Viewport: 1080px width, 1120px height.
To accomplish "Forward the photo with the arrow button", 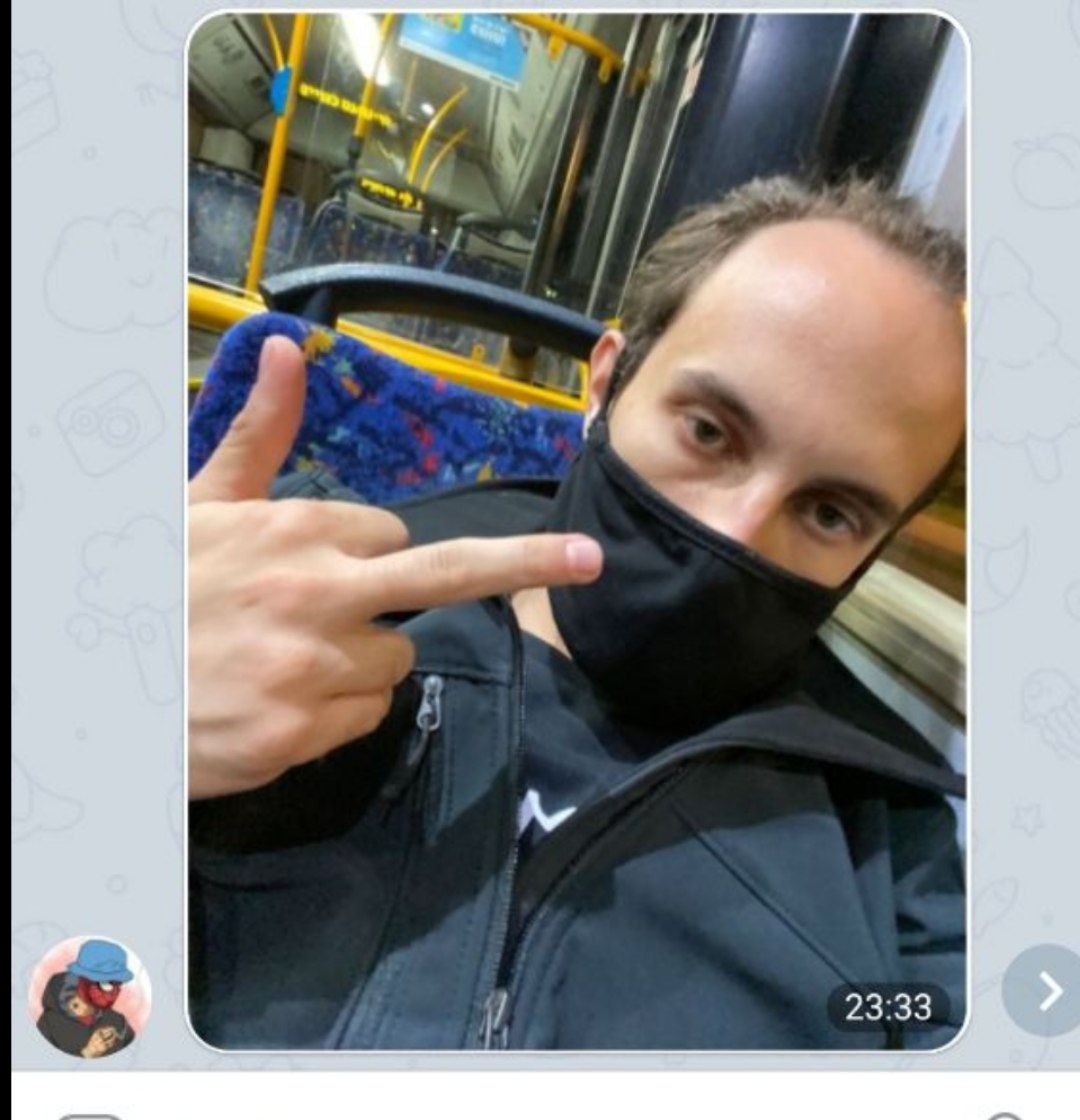I will [x=1047, y=990].
